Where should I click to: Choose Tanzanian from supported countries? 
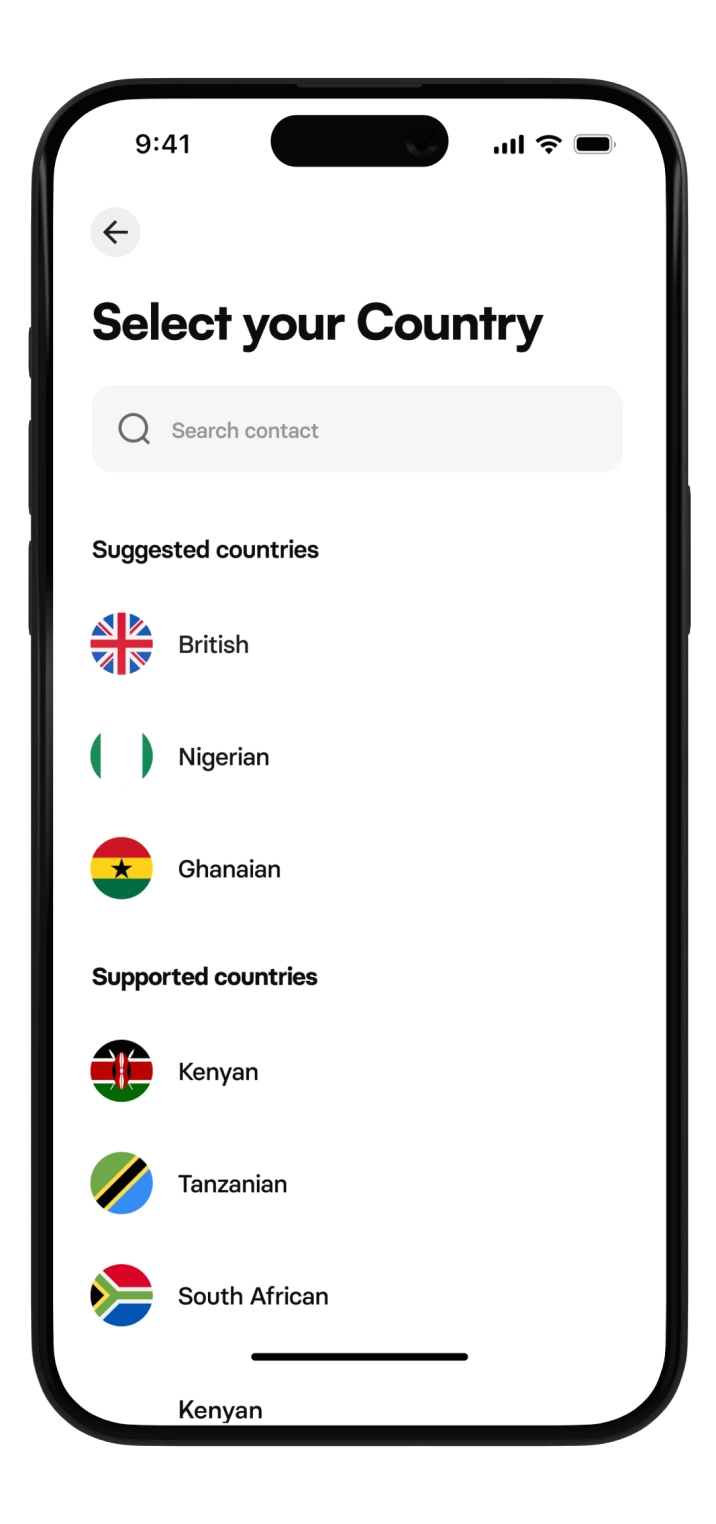[232, 1183]
